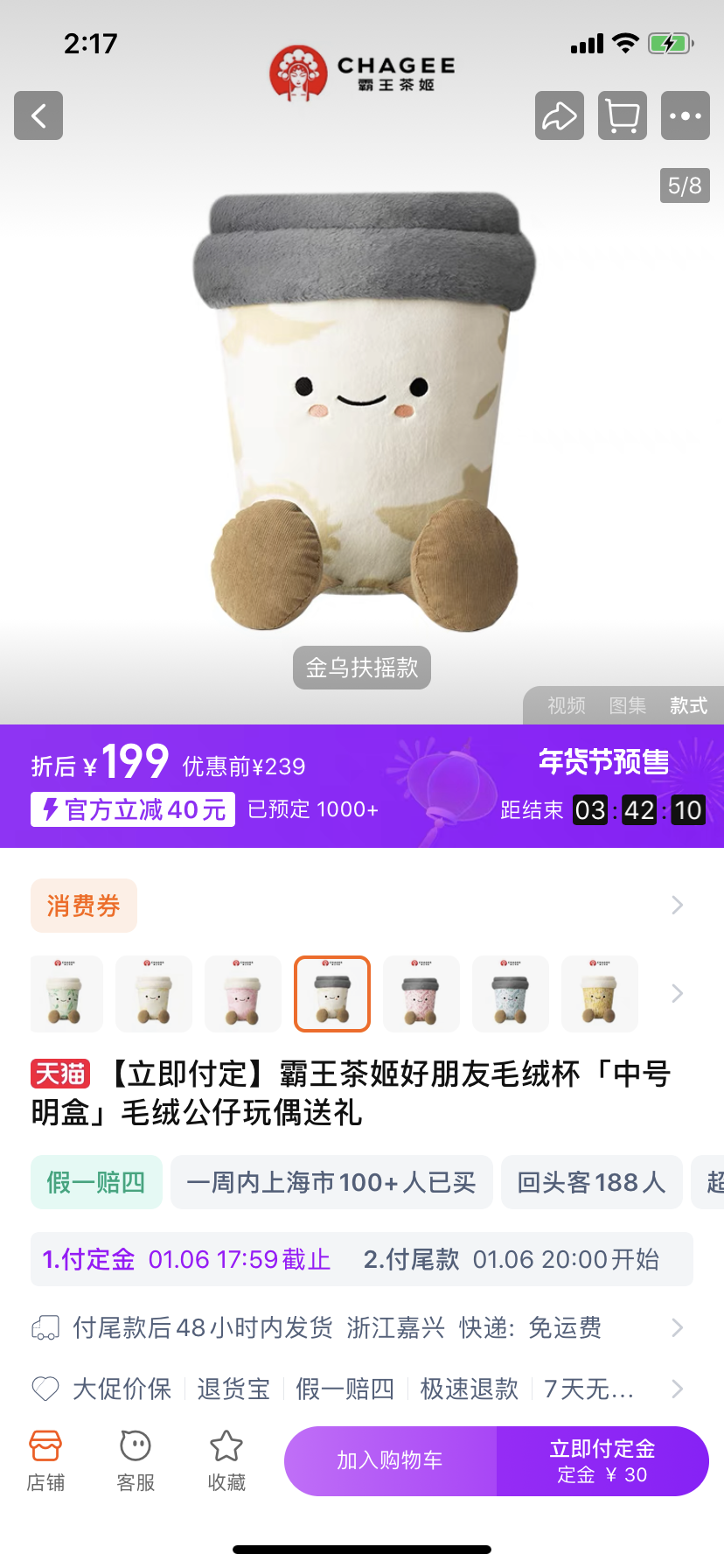Image resolution: width=724 pixels, height=1568 pixels.
Task: Select the yellow plush cup variant thumbnail
Action: pyautogui.click(x=600, y=994)
